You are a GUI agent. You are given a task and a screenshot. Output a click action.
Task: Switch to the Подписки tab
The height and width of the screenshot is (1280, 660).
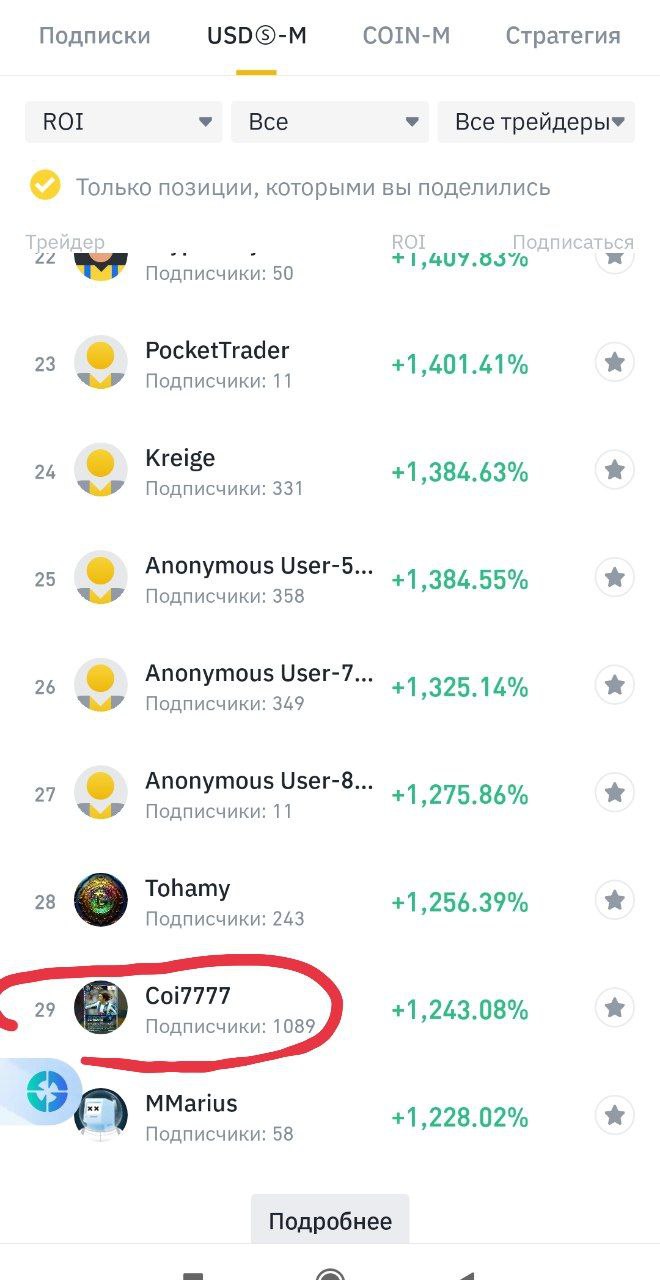click(94, 36)
